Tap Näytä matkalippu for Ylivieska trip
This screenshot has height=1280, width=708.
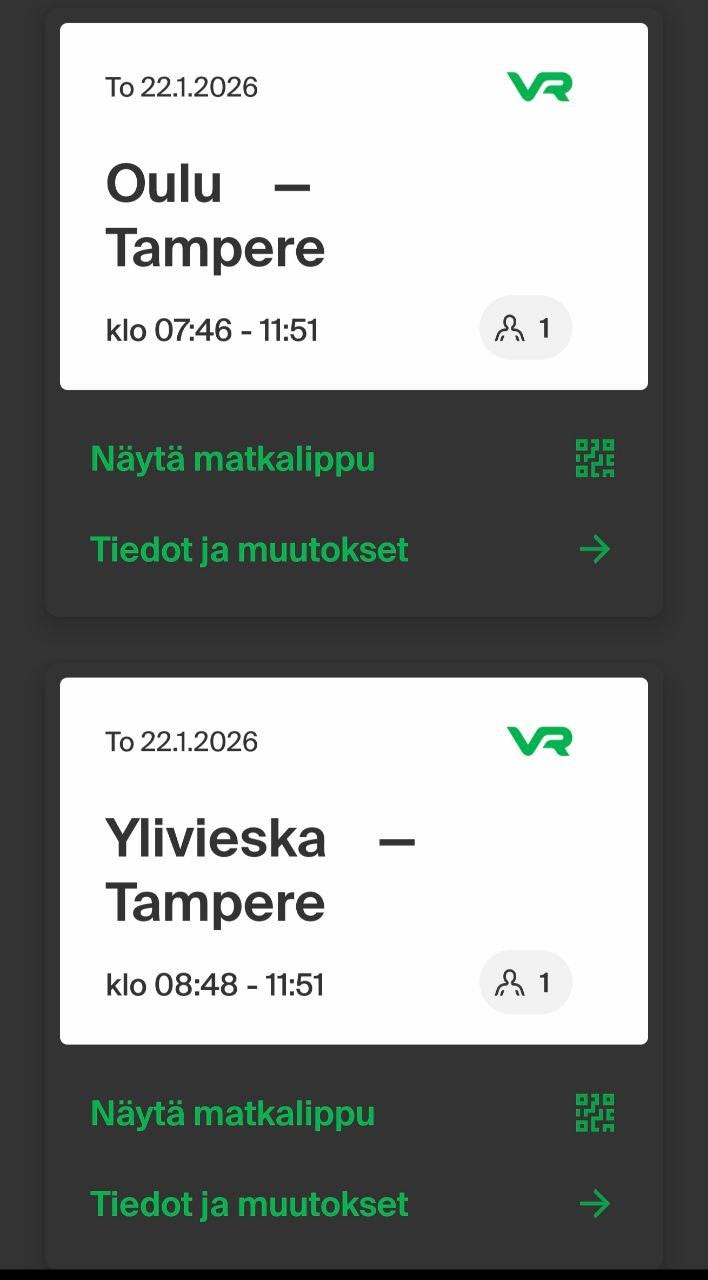(x=233, y=1113)
